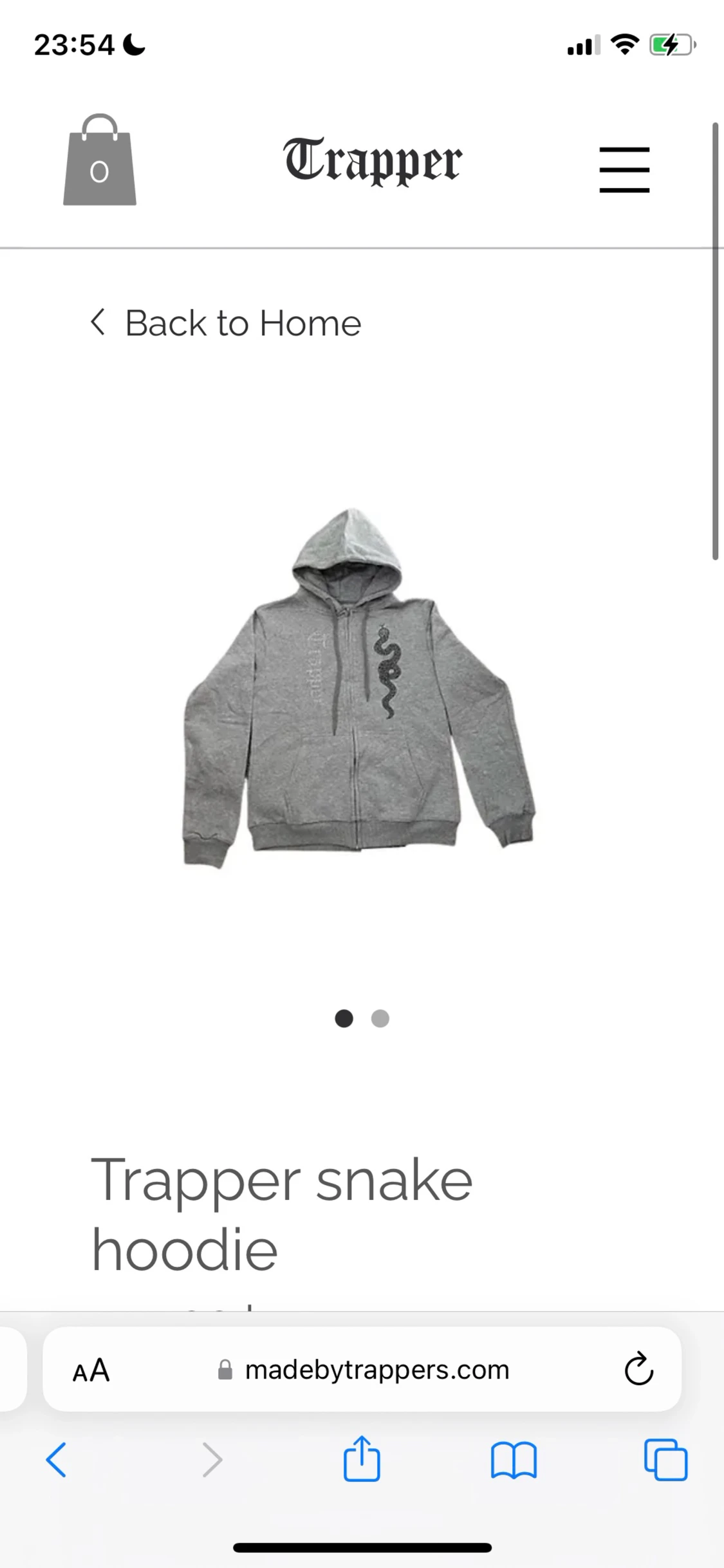Image resolution: width=724 pixels, height=1568 pixels.
Task: Select the first carousel dot
Action: (x=344, y=1019)
